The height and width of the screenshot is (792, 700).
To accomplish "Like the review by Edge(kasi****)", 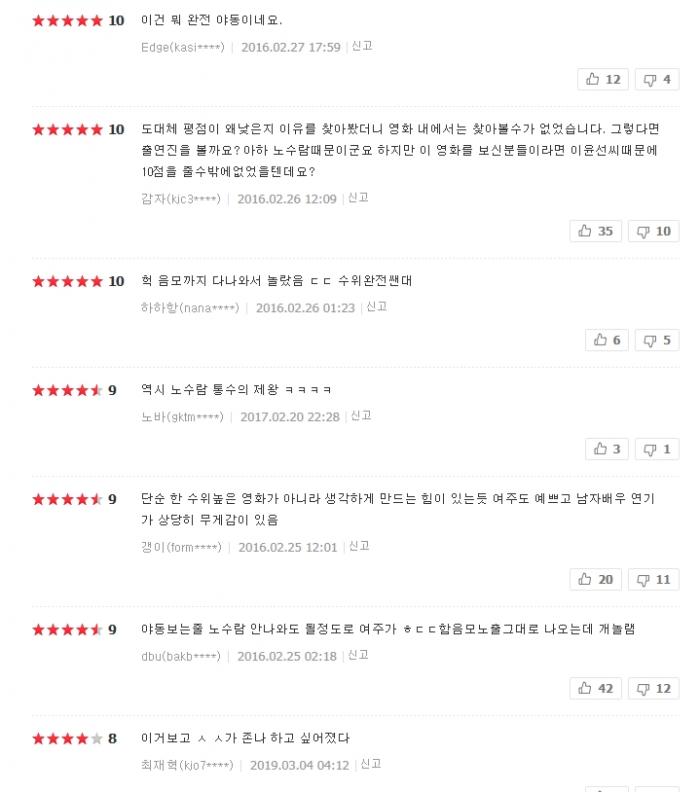I will coord(603,79).
